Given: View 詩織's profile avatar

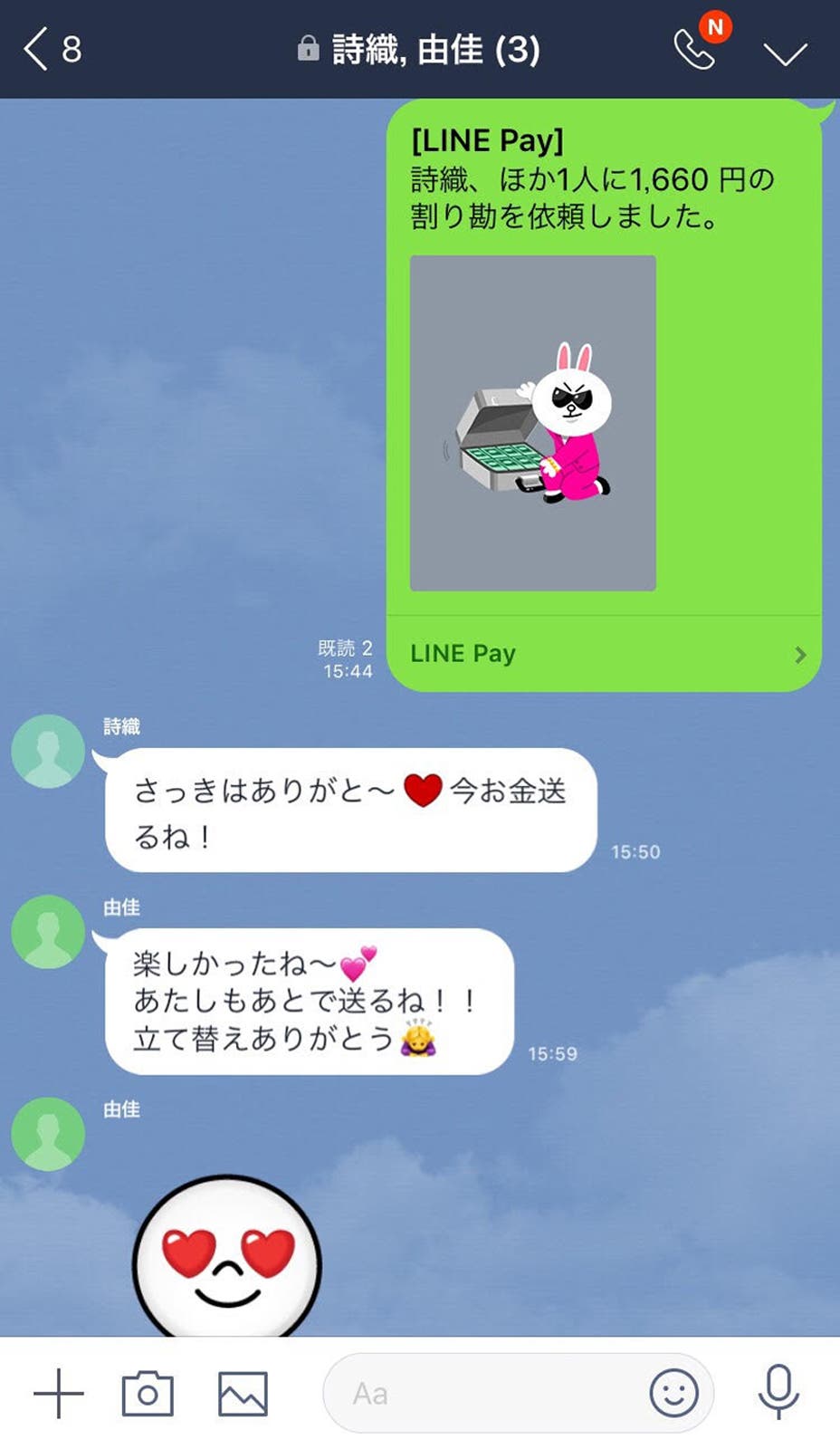Looking at the screenshot, I should [48, 751].
